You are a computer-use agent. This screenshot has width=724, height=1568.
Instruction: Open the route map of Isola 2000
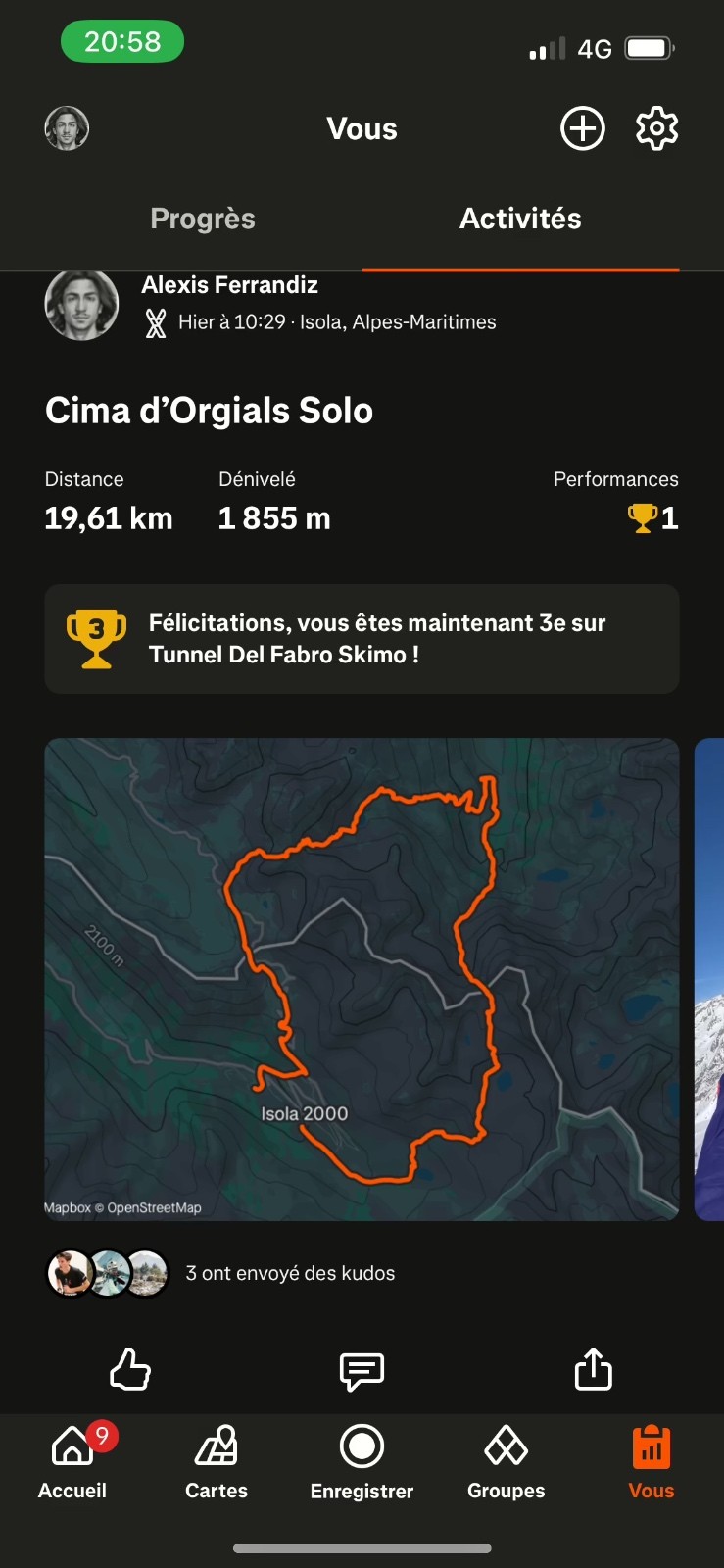[362, 978]
